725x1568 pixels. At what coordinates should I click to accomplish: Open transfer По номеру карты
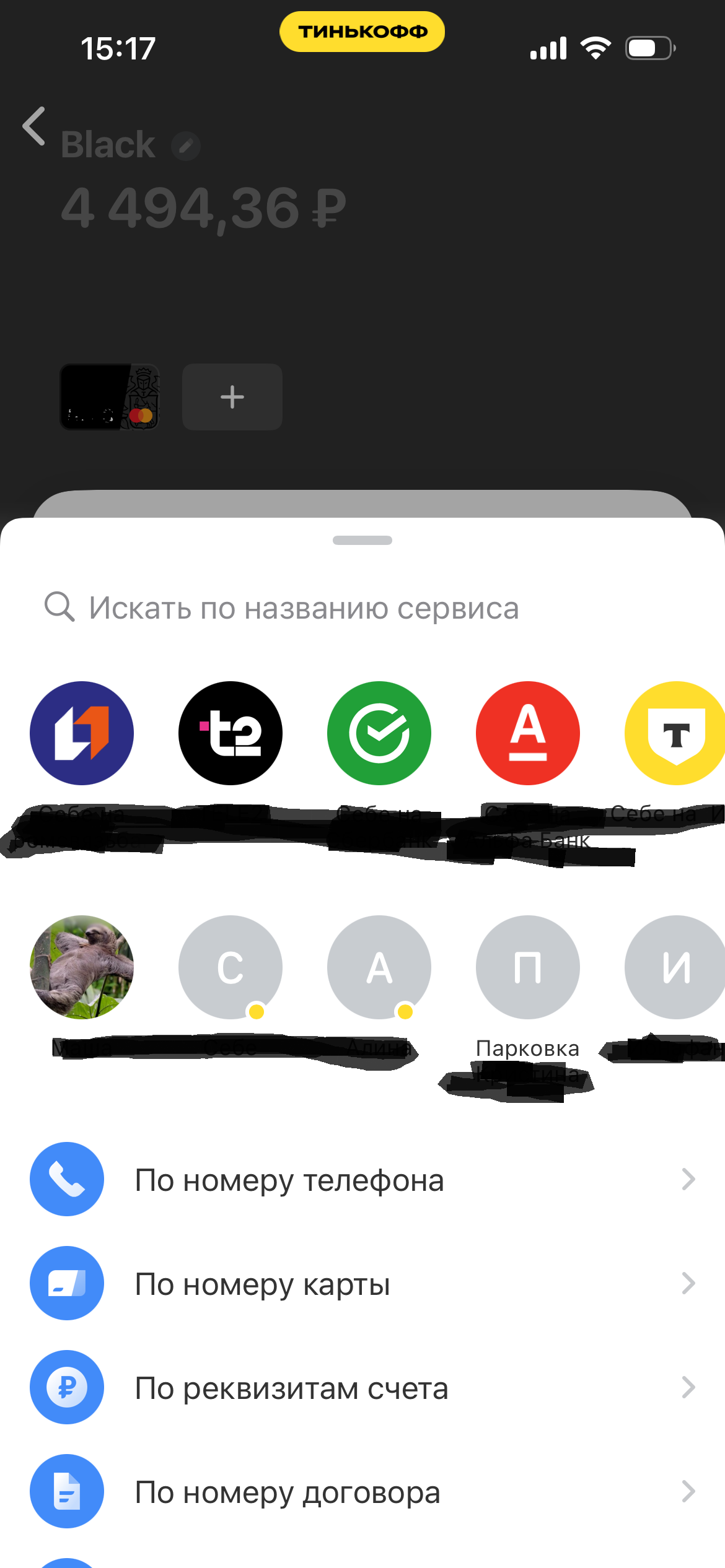point(362,1284)
